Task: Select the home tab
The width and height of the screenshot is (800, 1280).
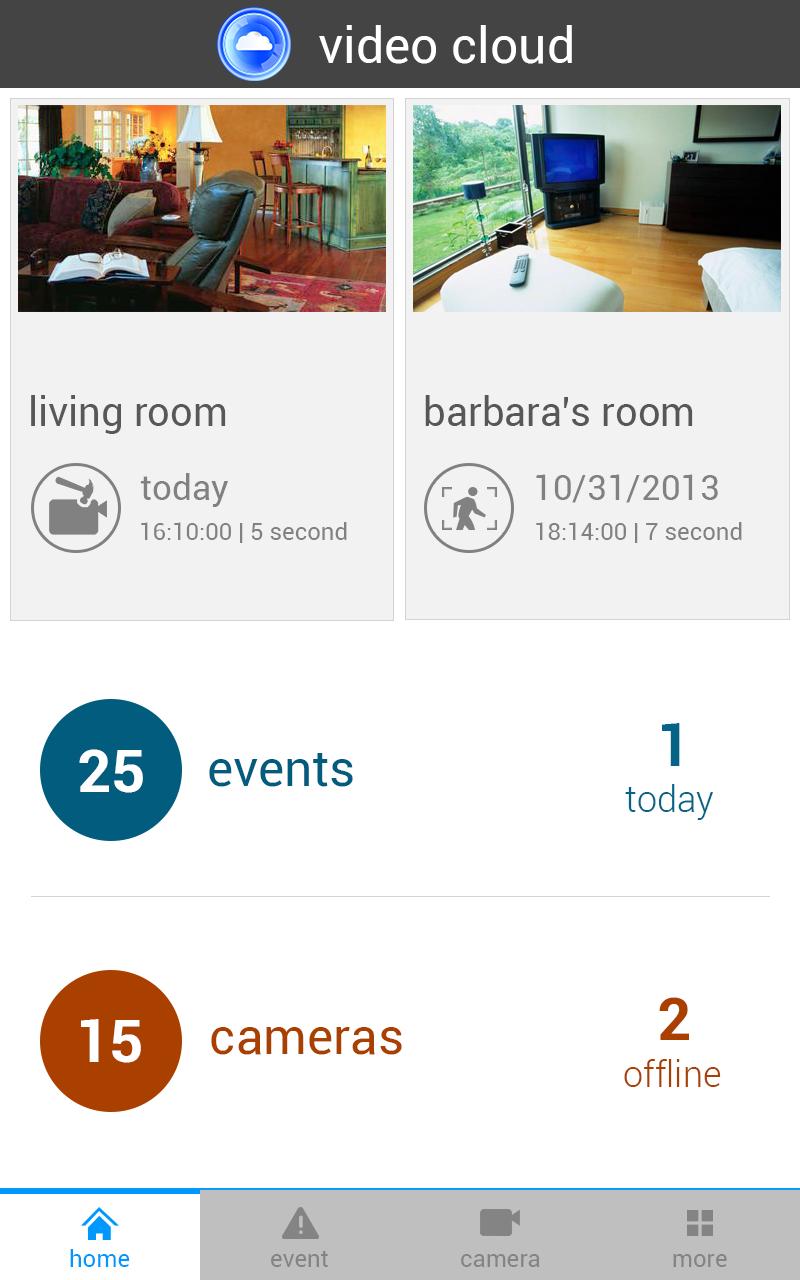Action: [100, 1237]
